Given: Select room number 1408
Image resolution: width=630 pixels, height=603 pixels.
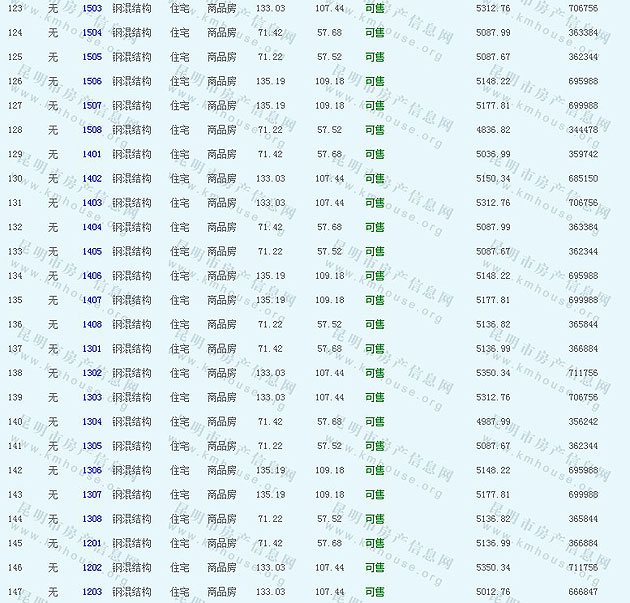Looking at the screenshot, I should [x=92, y=324].
